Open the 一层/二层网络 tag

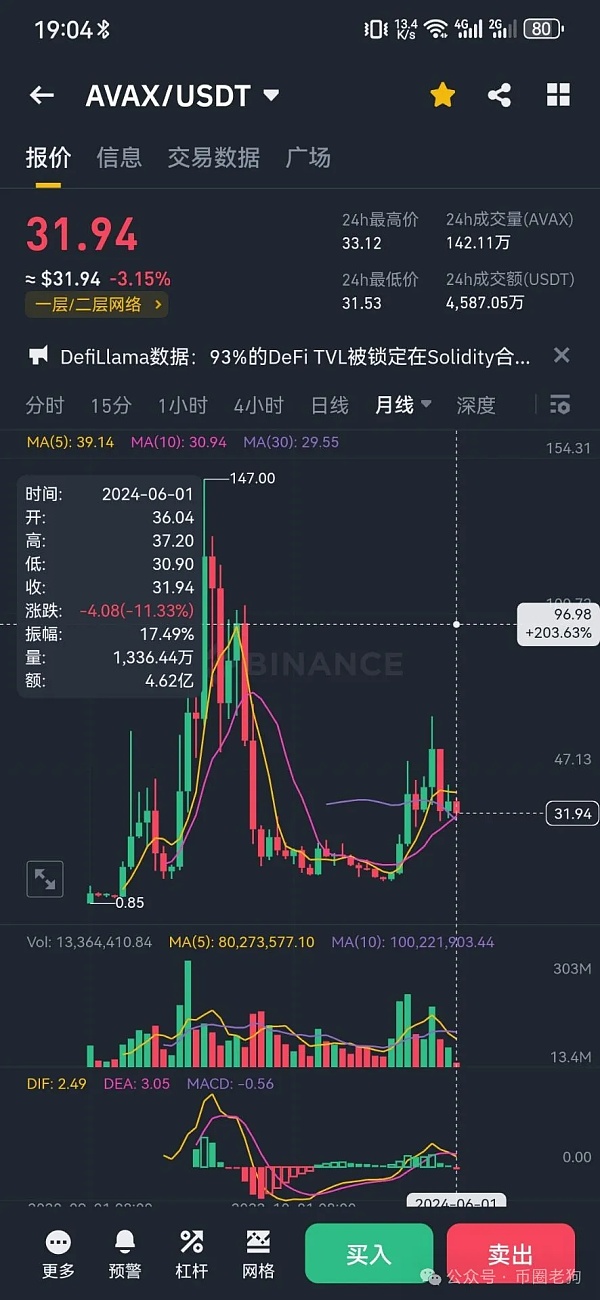tap(96, 305)
